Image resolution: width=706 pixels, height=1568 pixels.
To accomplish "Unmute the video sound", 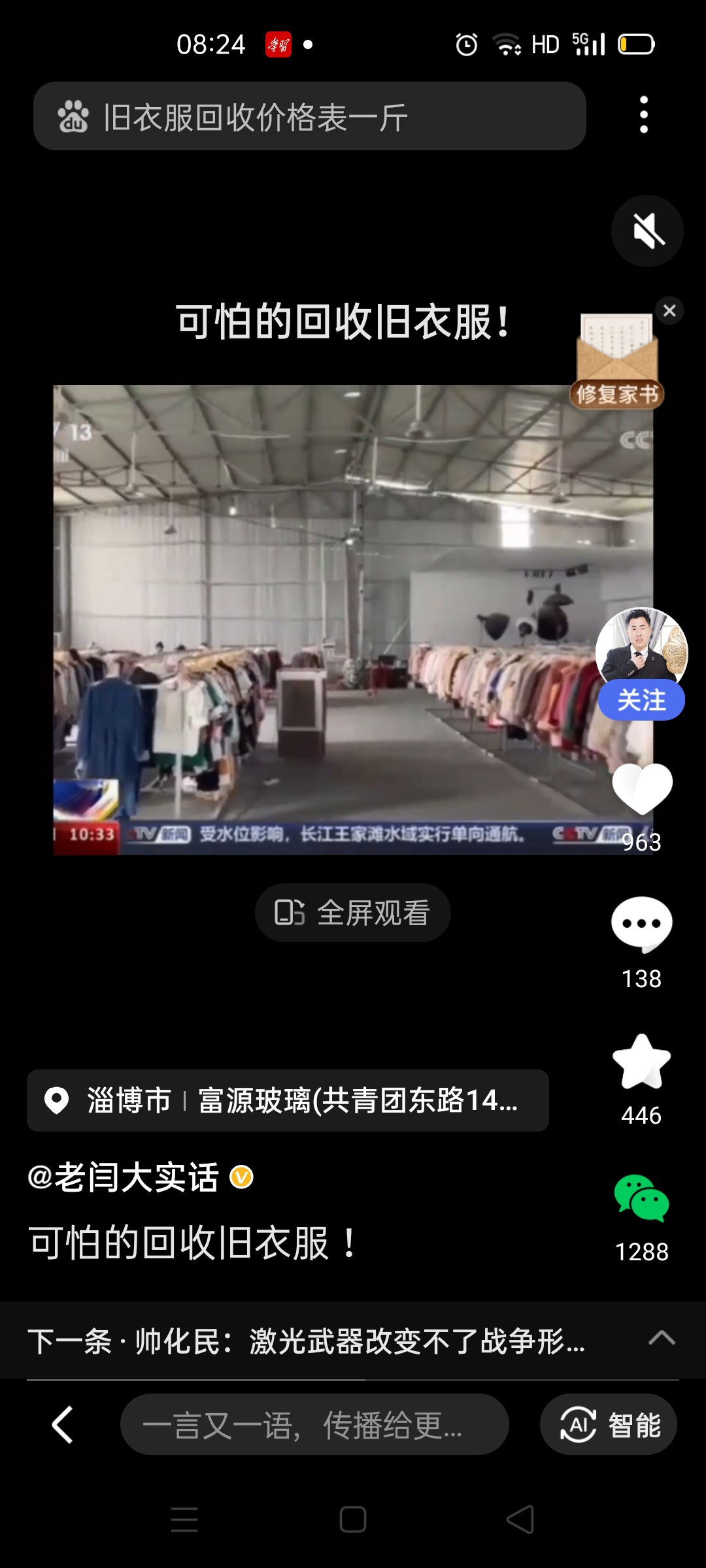I will (647, 231).
